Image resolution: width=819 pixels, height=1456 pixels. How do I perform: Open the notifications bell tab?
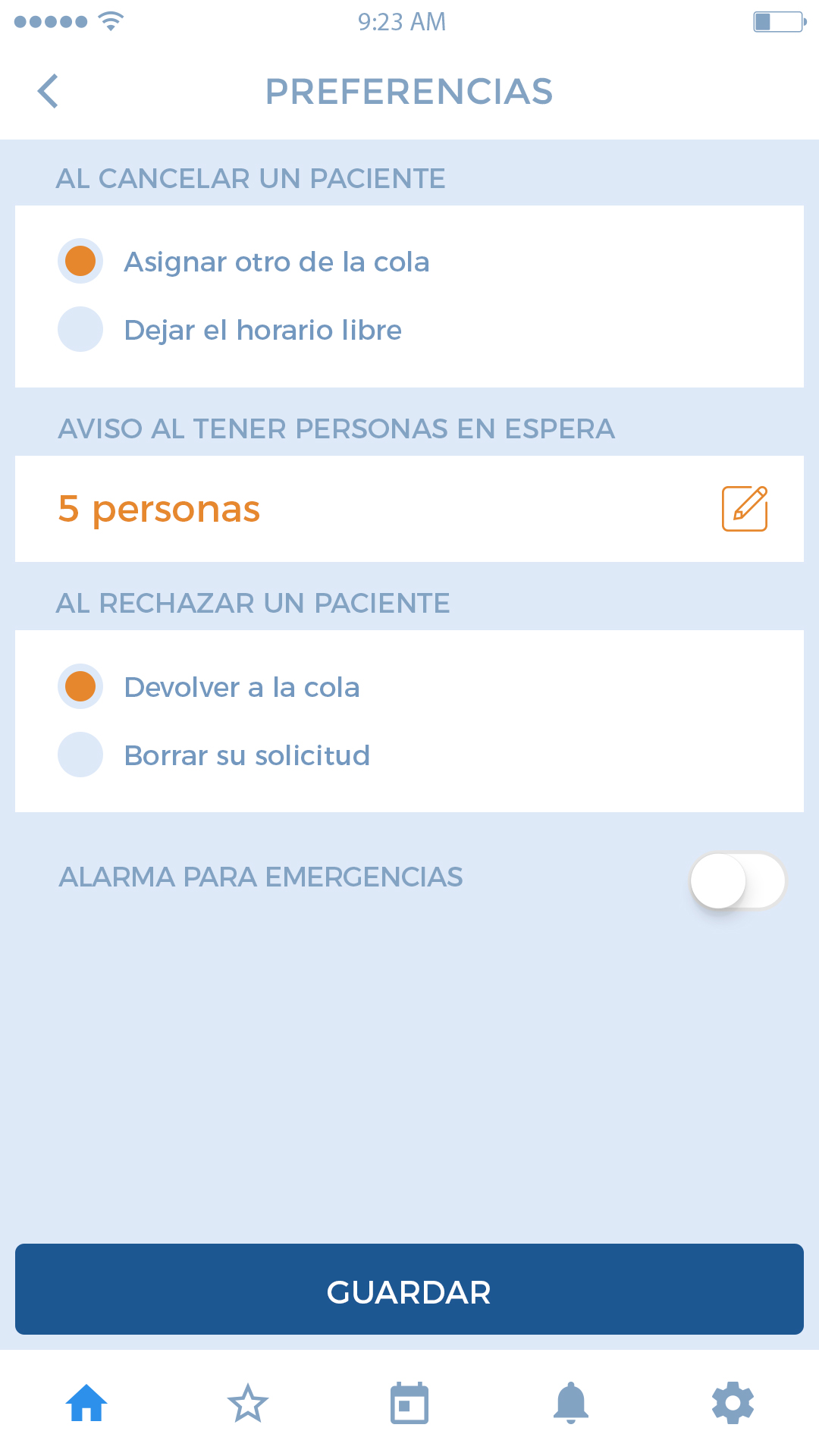pyautogui.click(x=571, y=1403)
